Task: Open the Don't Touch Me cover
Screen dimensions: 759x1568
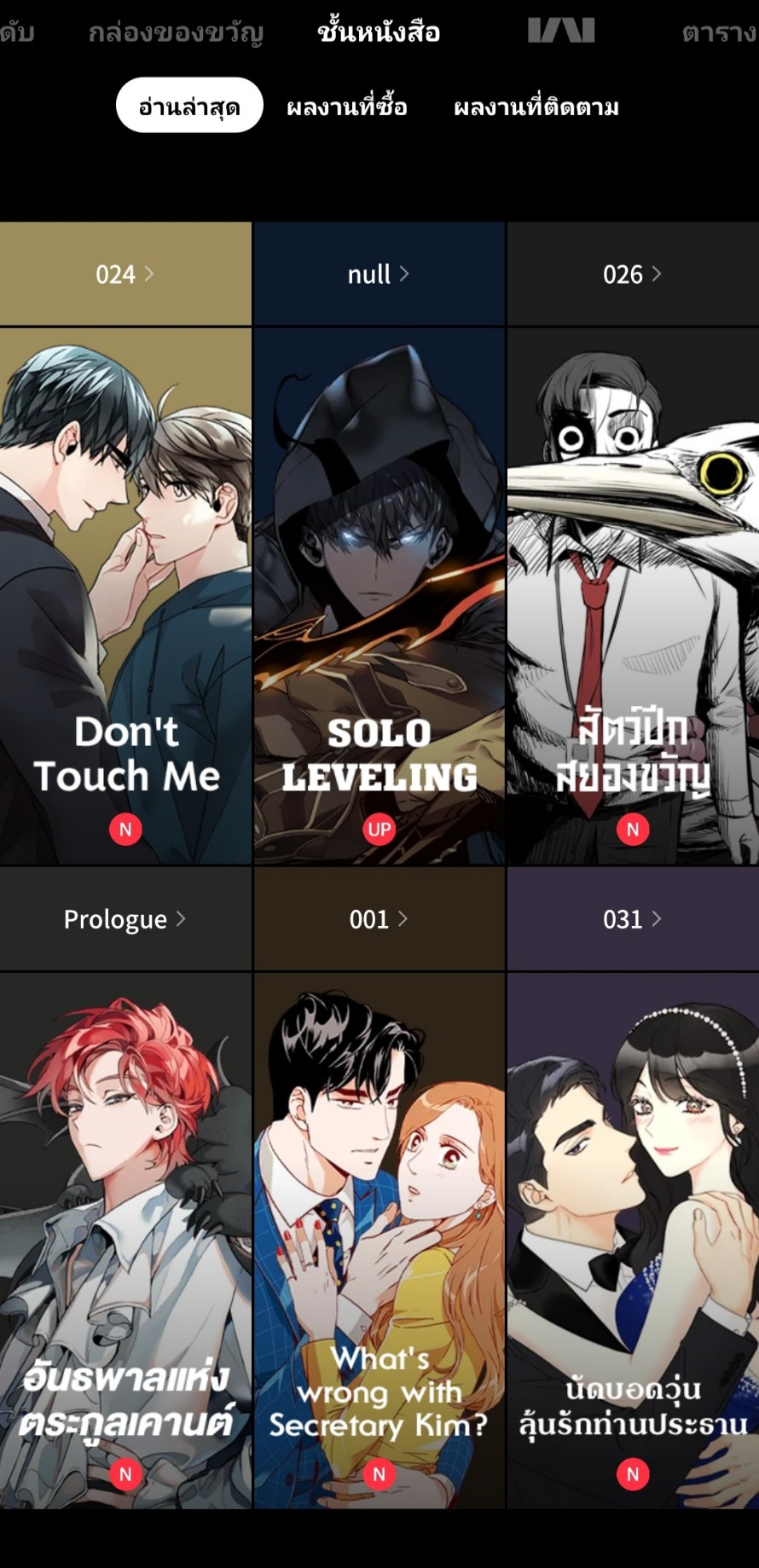Action: [x=125, y=597]
